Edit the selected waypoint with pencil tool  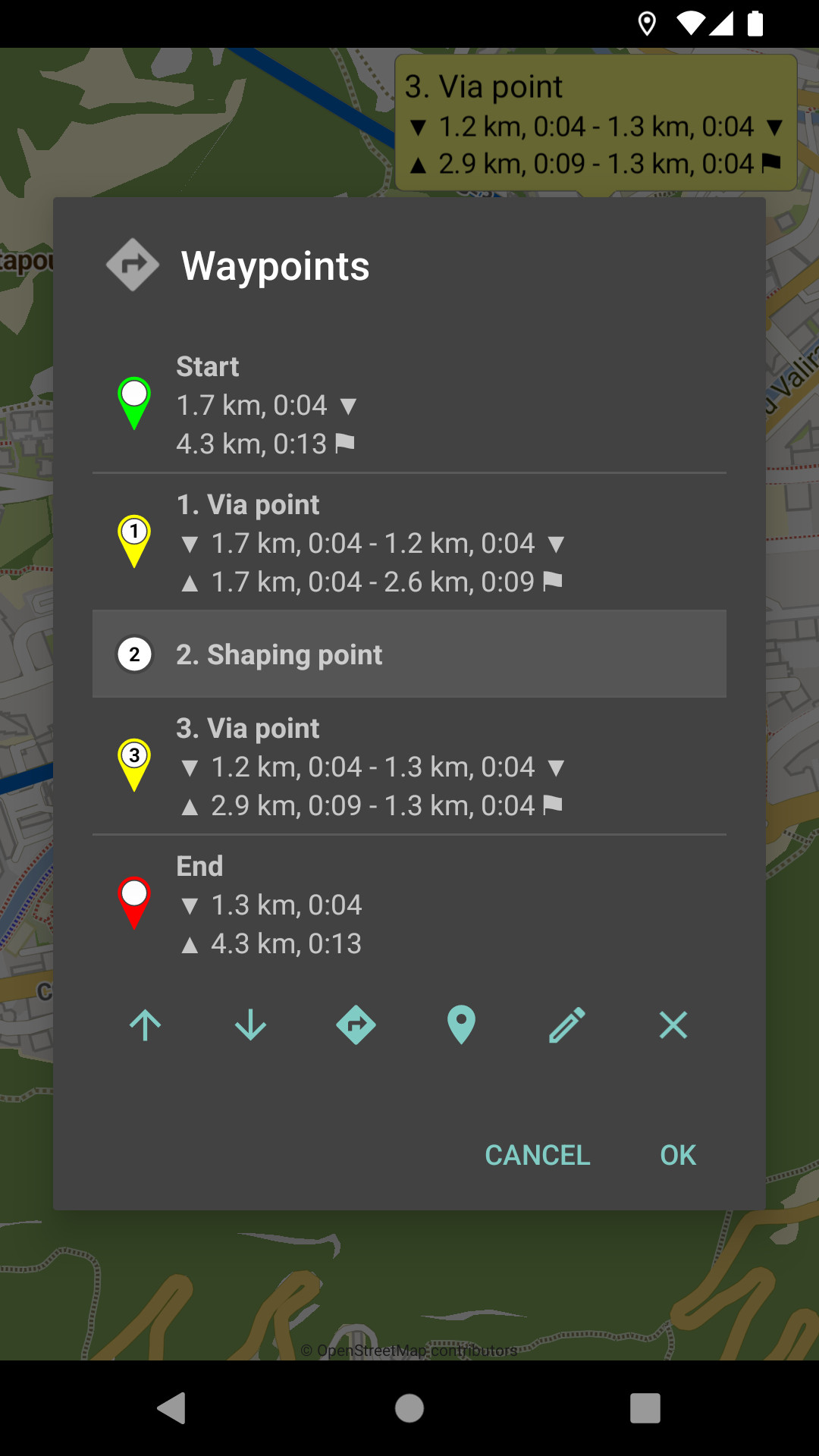click(566, 1025)
